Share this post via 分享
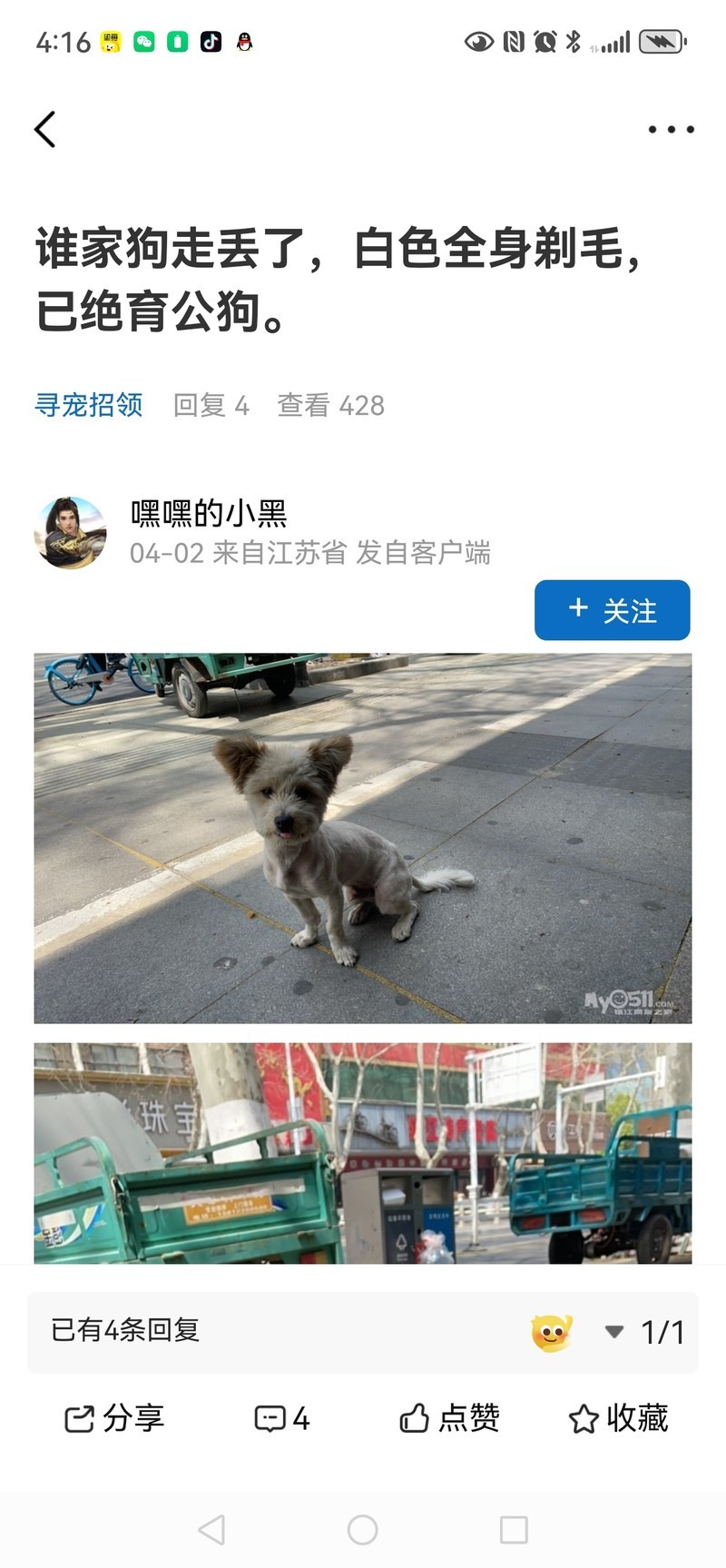Screen dimensions: 726x1568 [x=114, y=1418]
